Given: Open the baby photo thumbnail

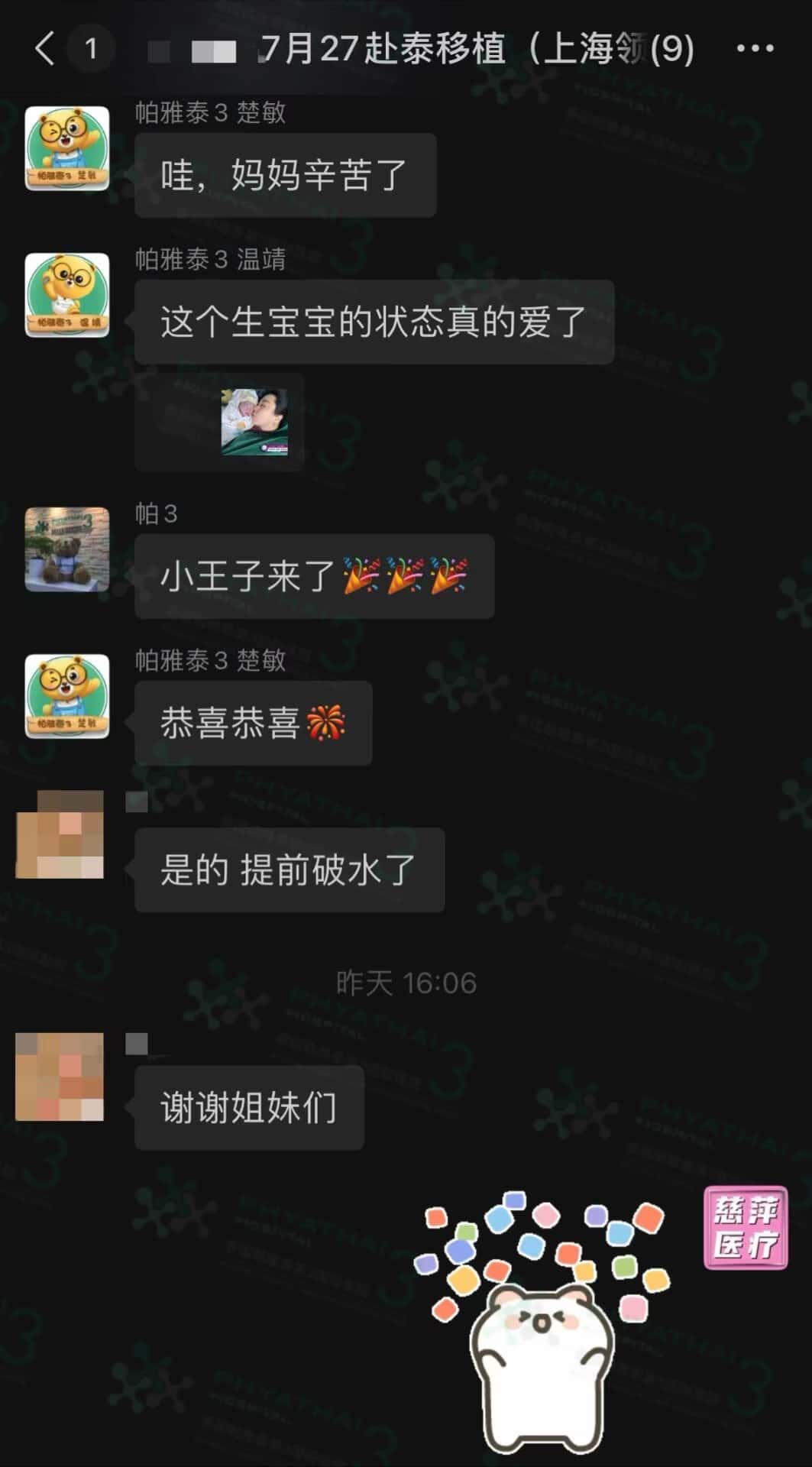Looking at the screenshot, I should pyautogui.click(x=254, y=422).
